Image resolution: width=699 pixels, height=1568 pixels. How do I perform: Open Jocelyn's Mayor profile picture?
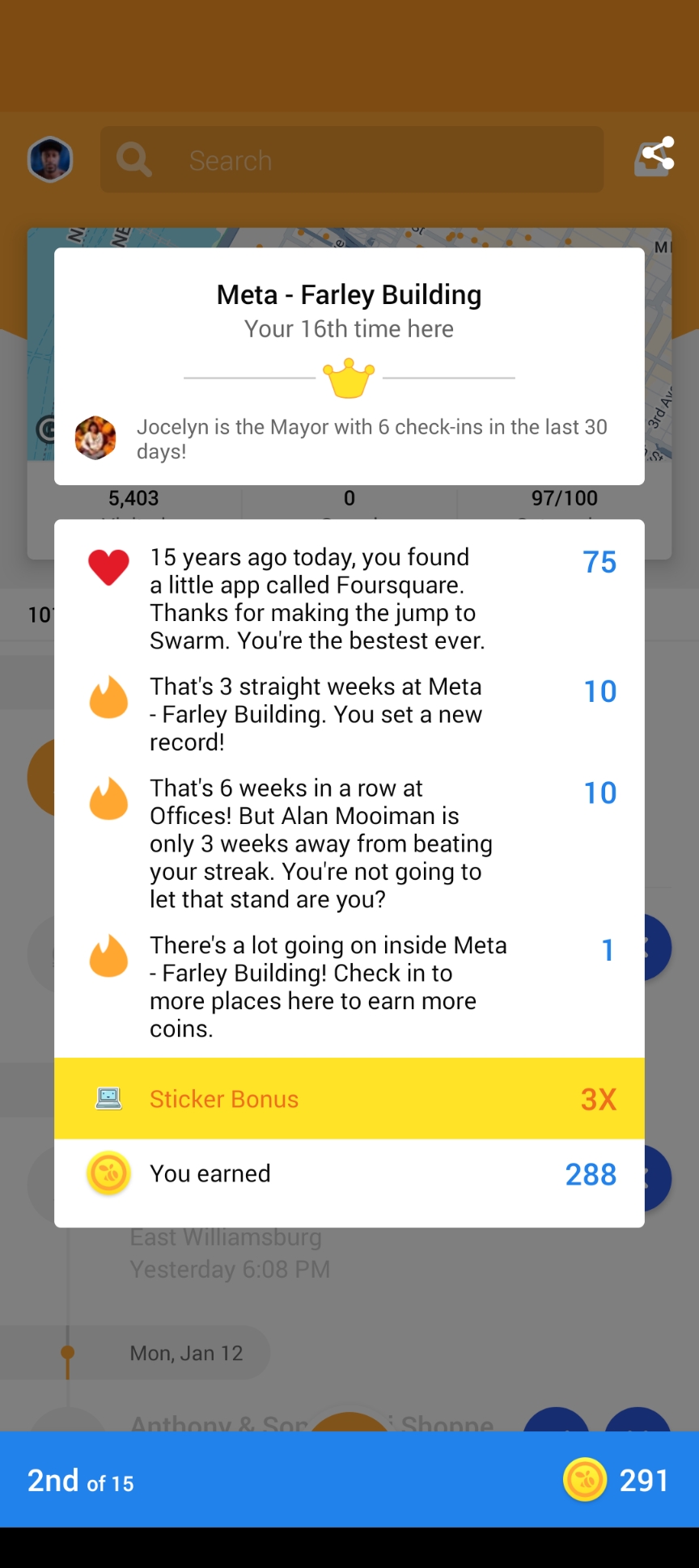tap(95, 438)
